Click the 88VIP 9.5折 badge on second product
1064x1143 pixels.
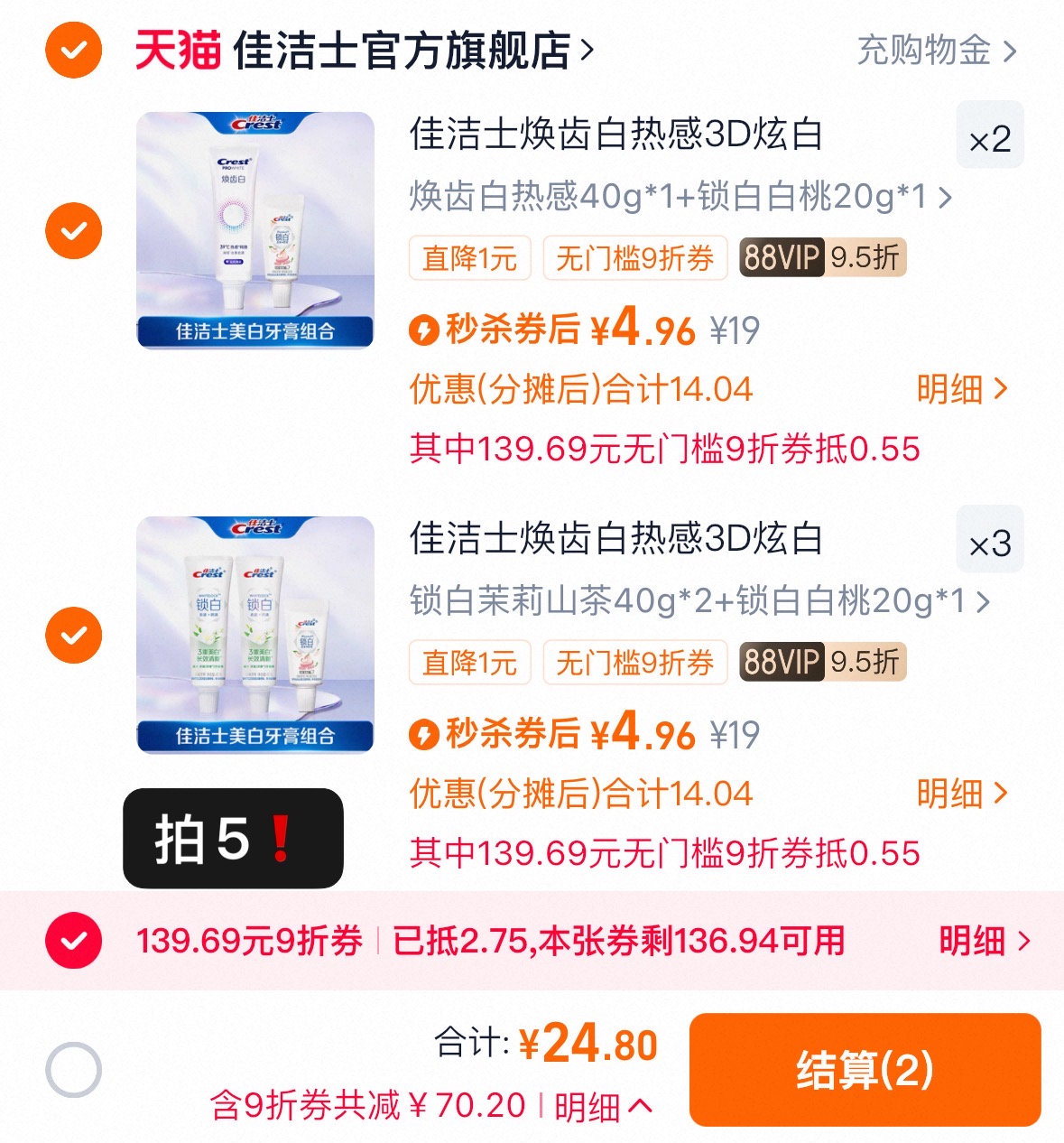coord(821,663)
